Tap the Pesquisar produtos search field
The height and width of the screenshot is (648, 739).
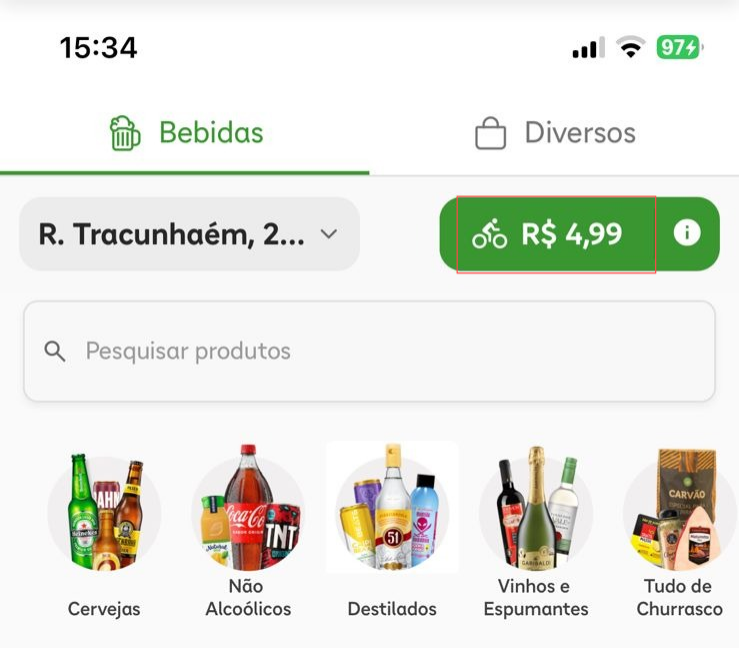(x=370, y=351)
